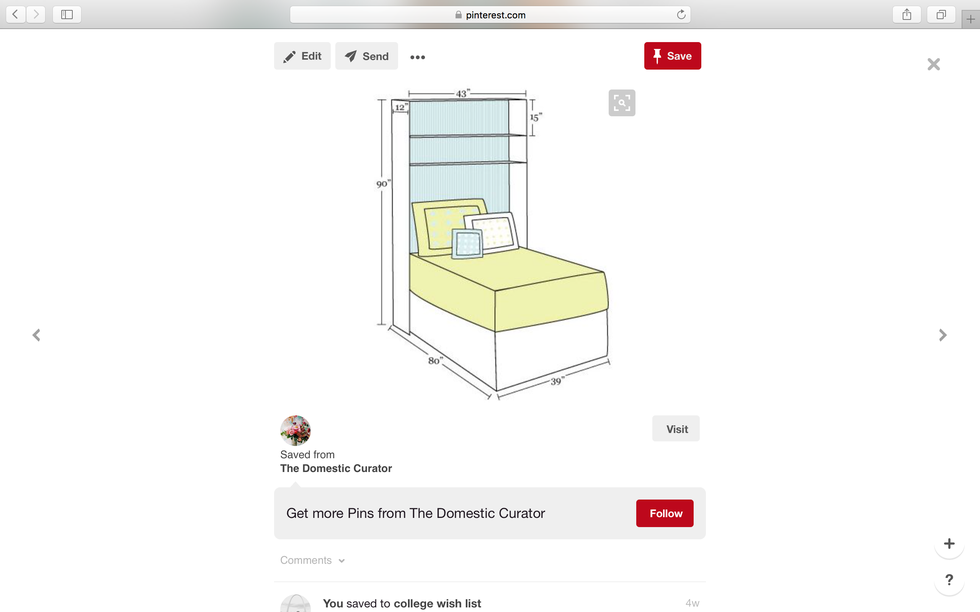Expand the Comments section

click(x=312, y=560)
